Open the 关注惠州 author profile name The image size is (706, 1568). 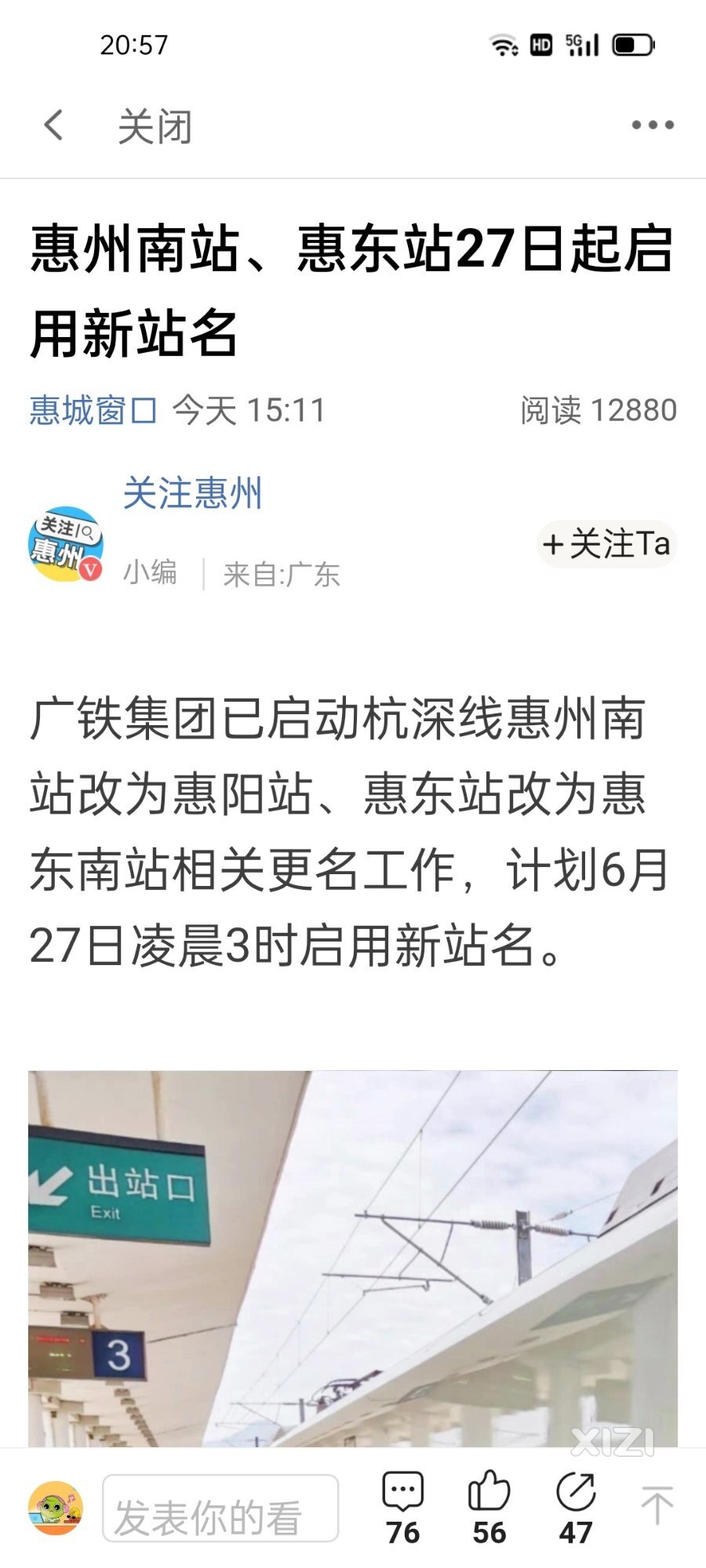tap(192, 494)
